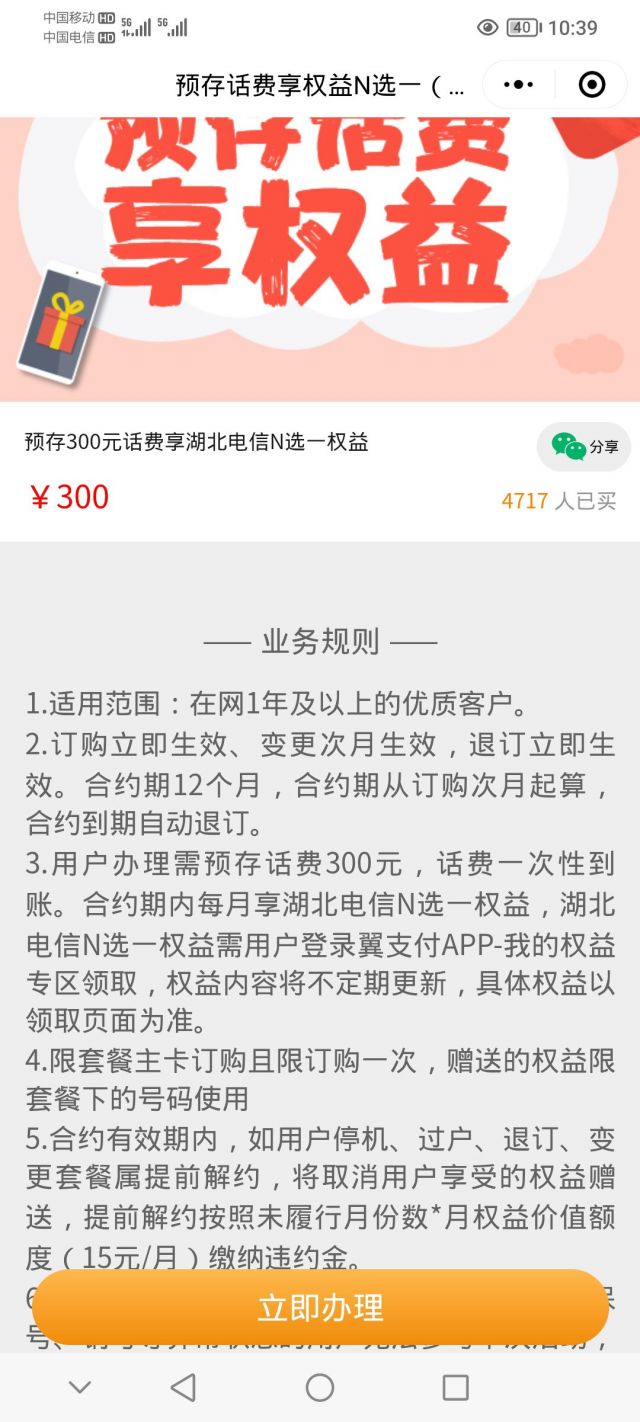Image resolution: width=640 pixels, height=1422 pixels.
Task: Close the mini program via circle icon
Action: [x=592, y=85]
